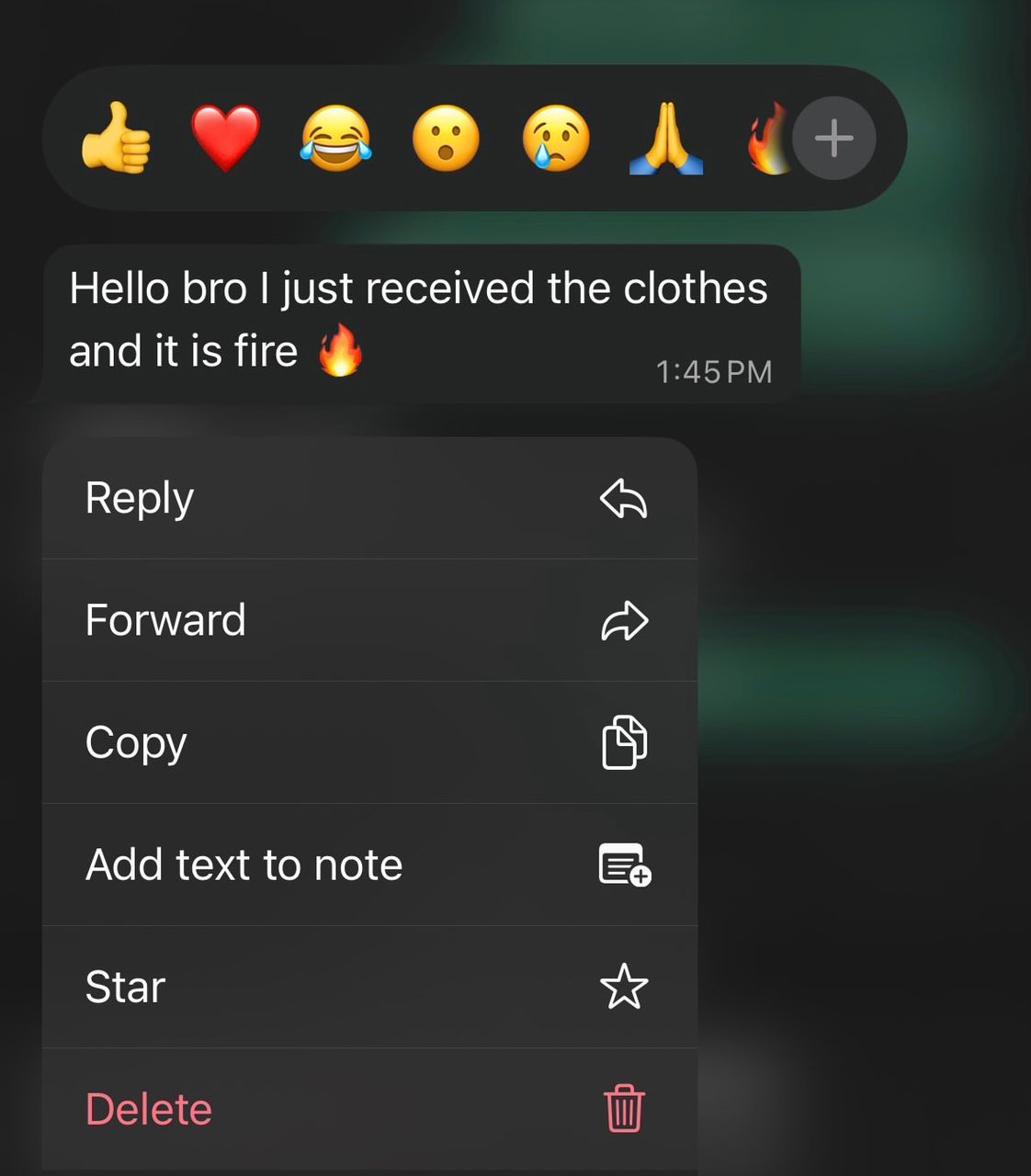React with the laughing tears emoji
The image size is (1031, 1176).
pos(336,139)
